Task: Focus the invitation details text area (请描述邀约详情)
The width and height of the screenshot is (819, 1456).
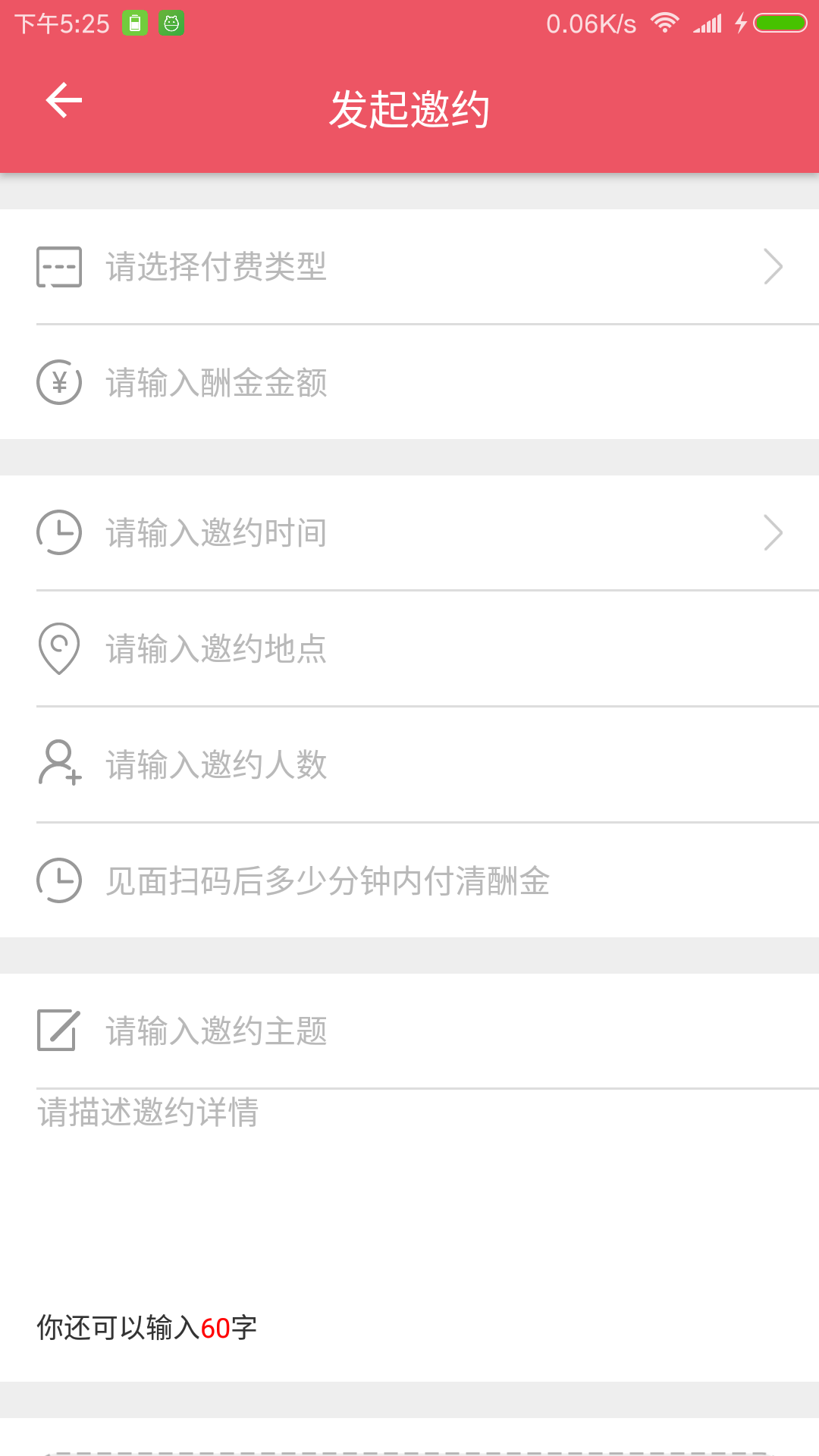Action: point(409,1191)
